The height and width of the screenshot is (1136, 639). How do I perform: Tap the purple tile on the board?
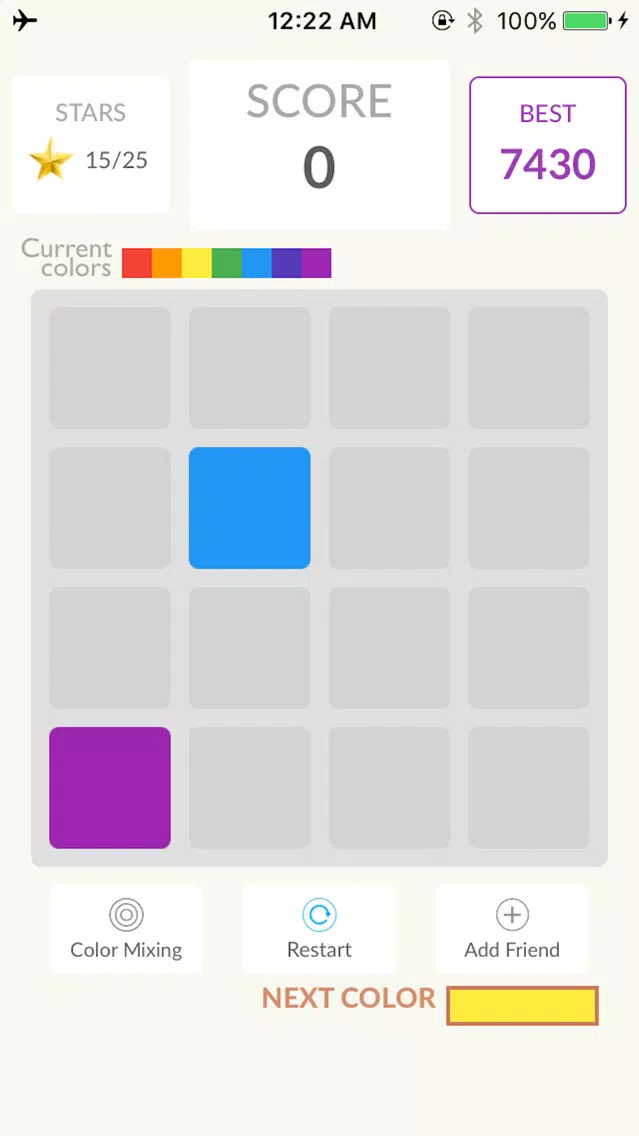click(x=110, y=788)
